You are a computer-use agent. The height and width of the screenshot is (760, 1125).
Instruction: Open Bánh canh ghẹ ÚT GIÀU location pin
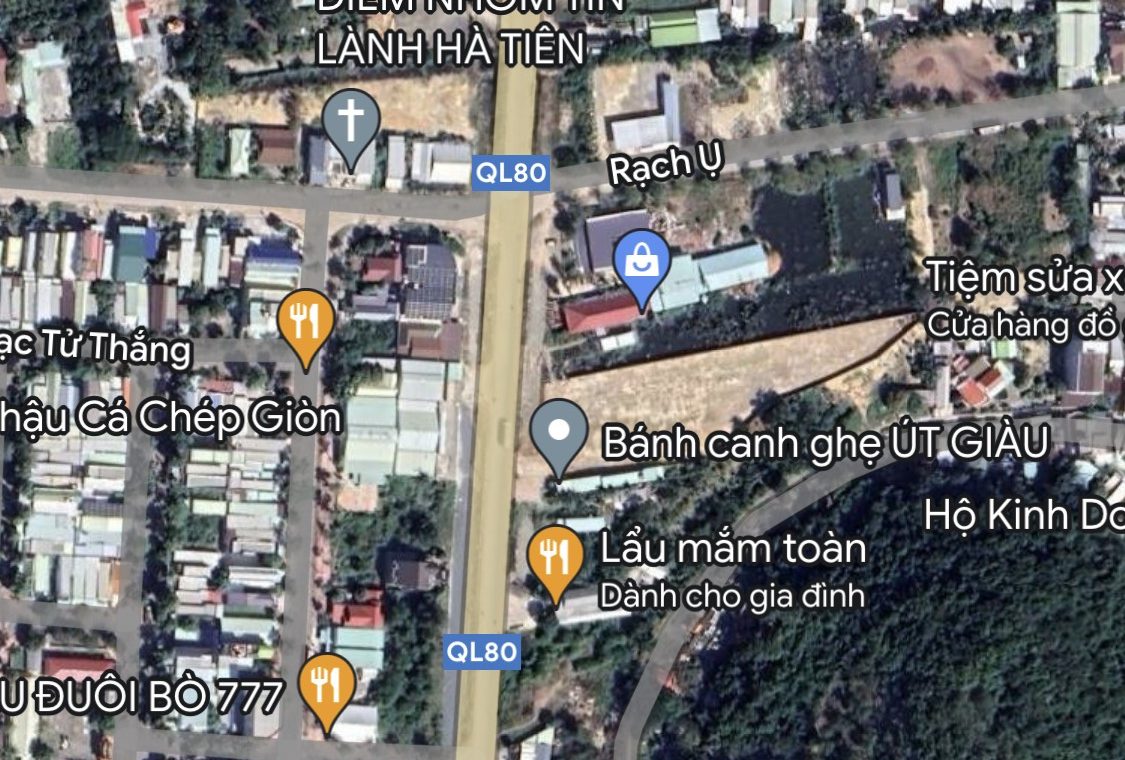[560, 434]
